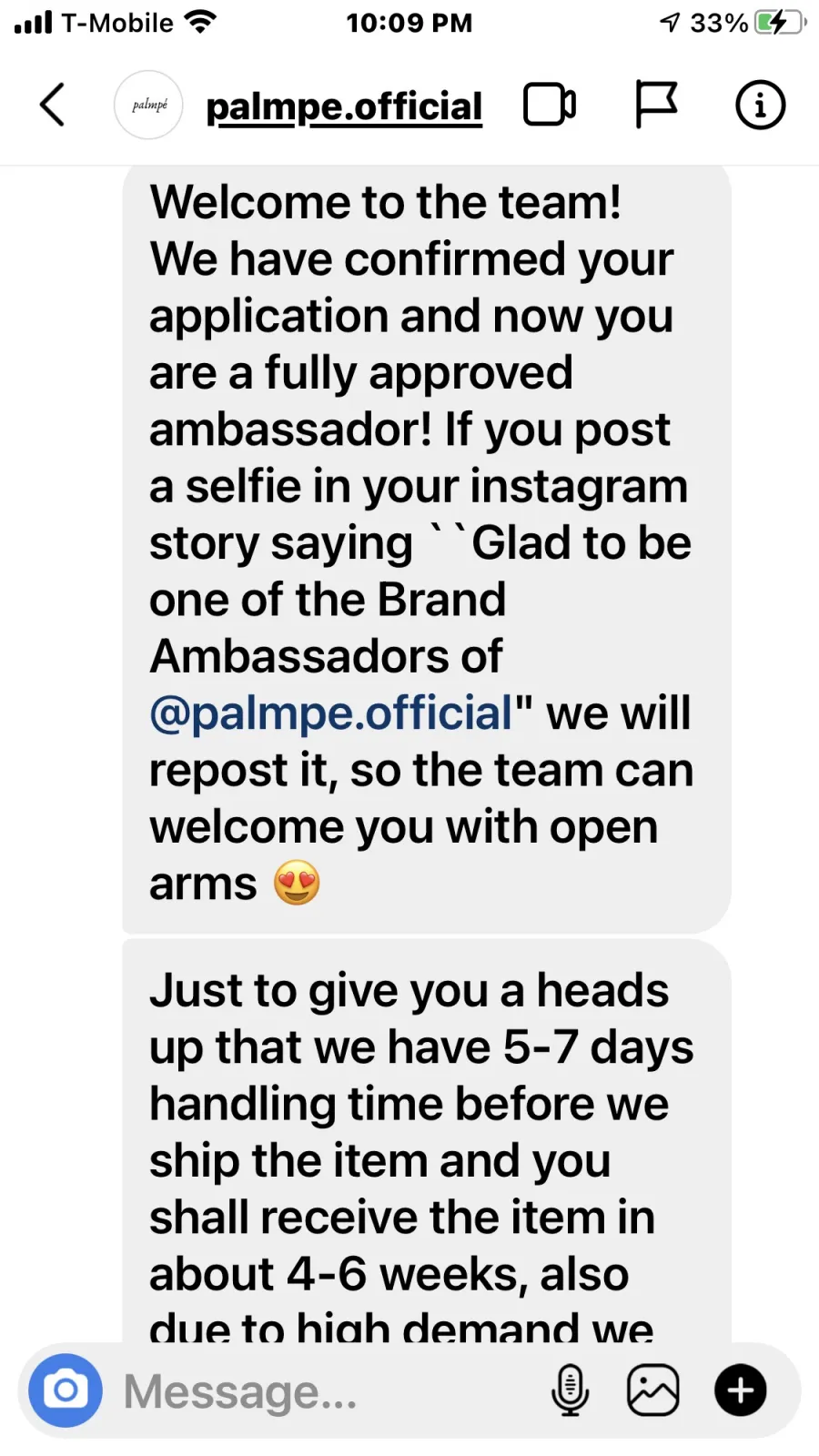Flag this conversation
Image resolution: width=819 pixels, height=1456 pixels.
coord(655,105)
